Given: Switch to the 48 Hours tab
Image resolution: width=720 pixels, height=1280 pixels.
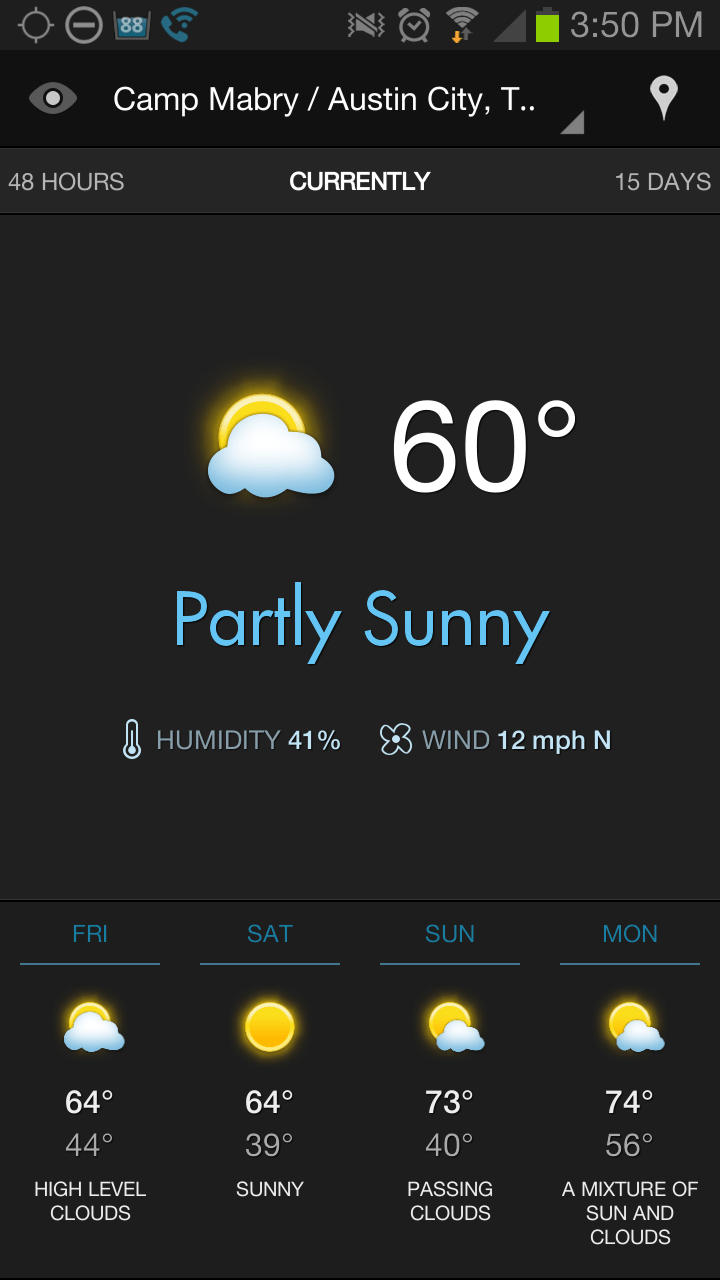Looking at the screenshot, I should [x=66, y=182].
